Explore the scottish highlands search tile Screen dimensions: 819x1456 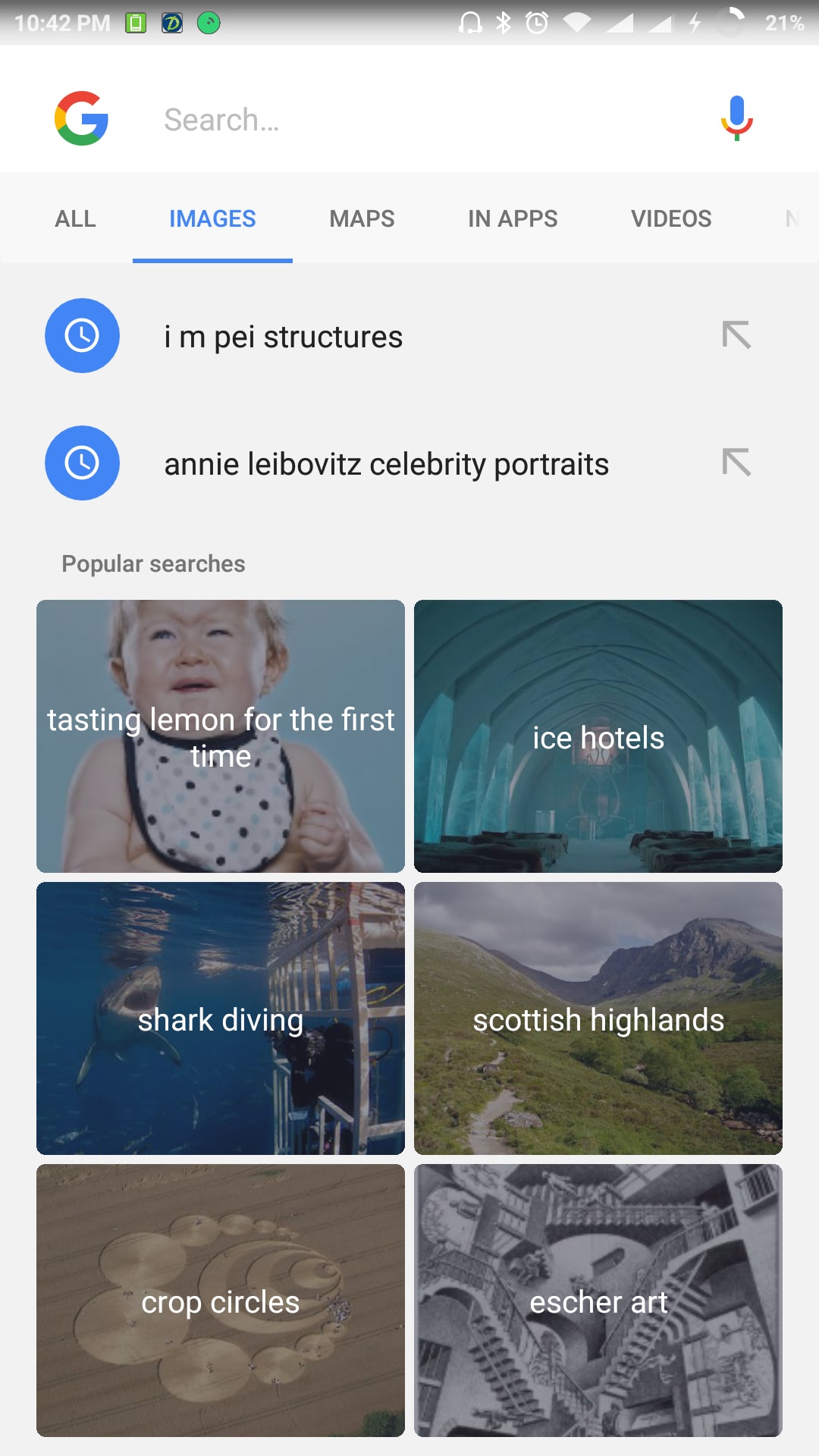[x=598, y=1018]
